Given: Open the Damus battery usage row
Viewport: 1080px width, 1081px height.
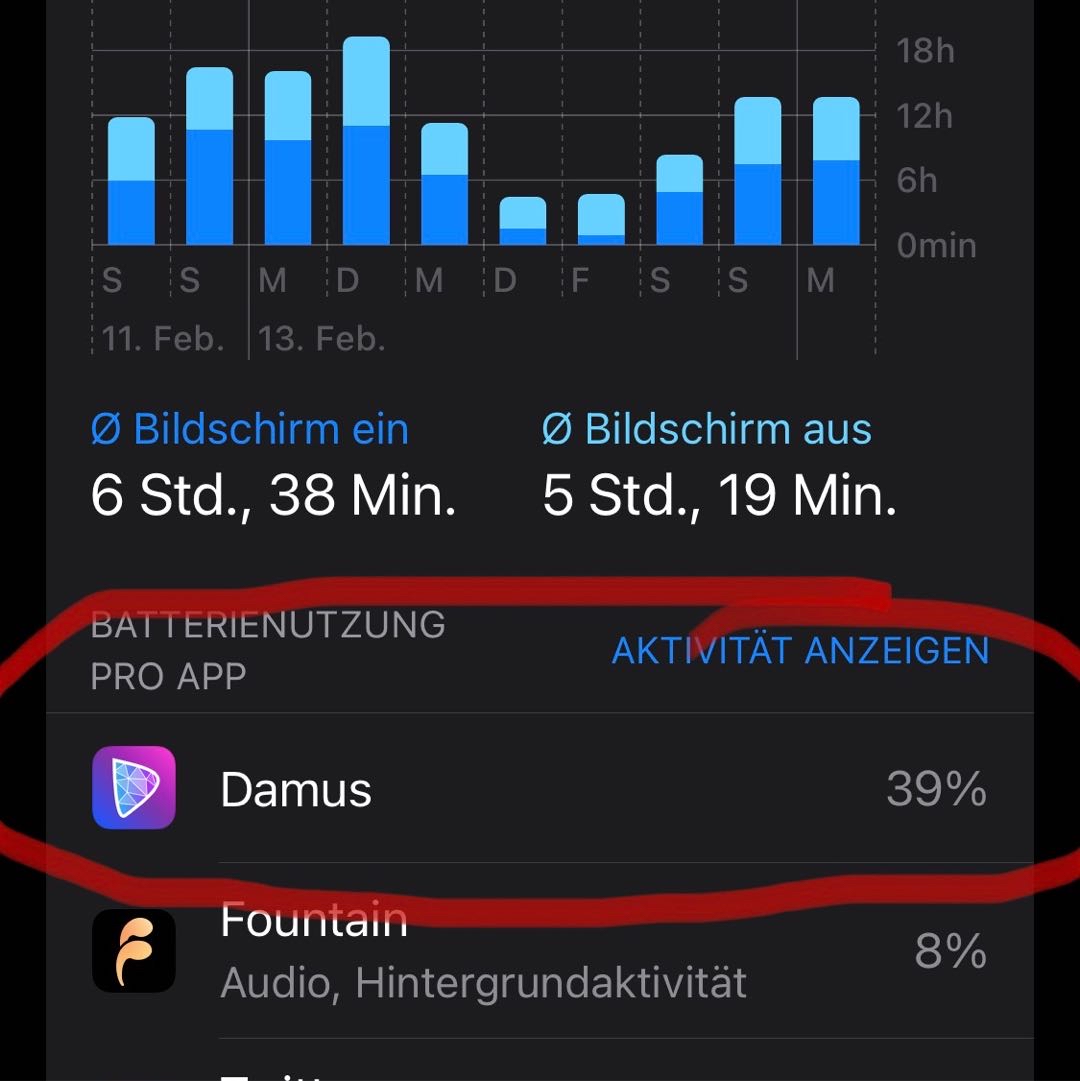Looking at the screenshot, I should tap(540, 789).
